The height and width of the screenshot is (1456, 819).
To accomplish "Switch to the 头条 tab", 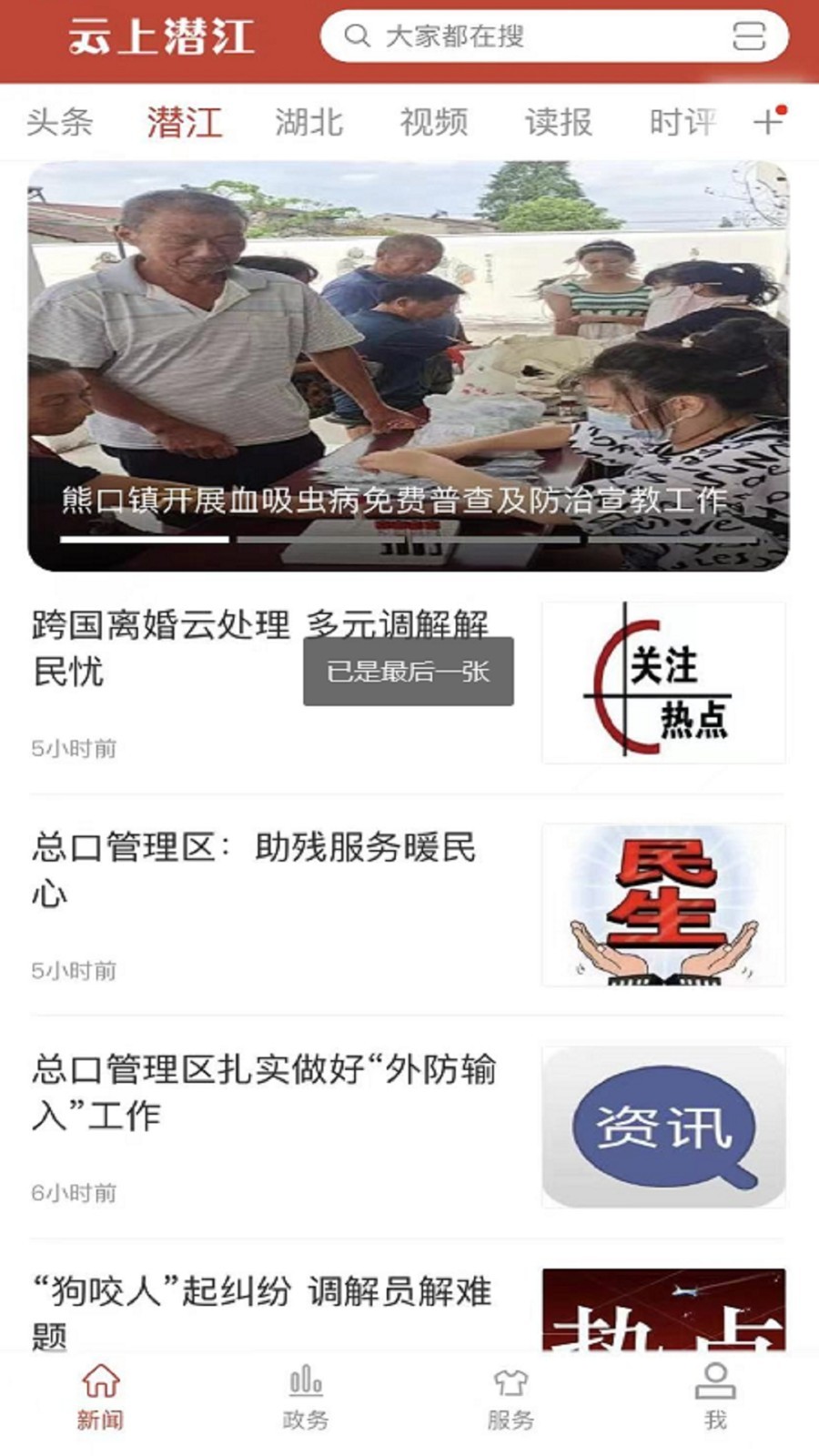I will point(61,121).
